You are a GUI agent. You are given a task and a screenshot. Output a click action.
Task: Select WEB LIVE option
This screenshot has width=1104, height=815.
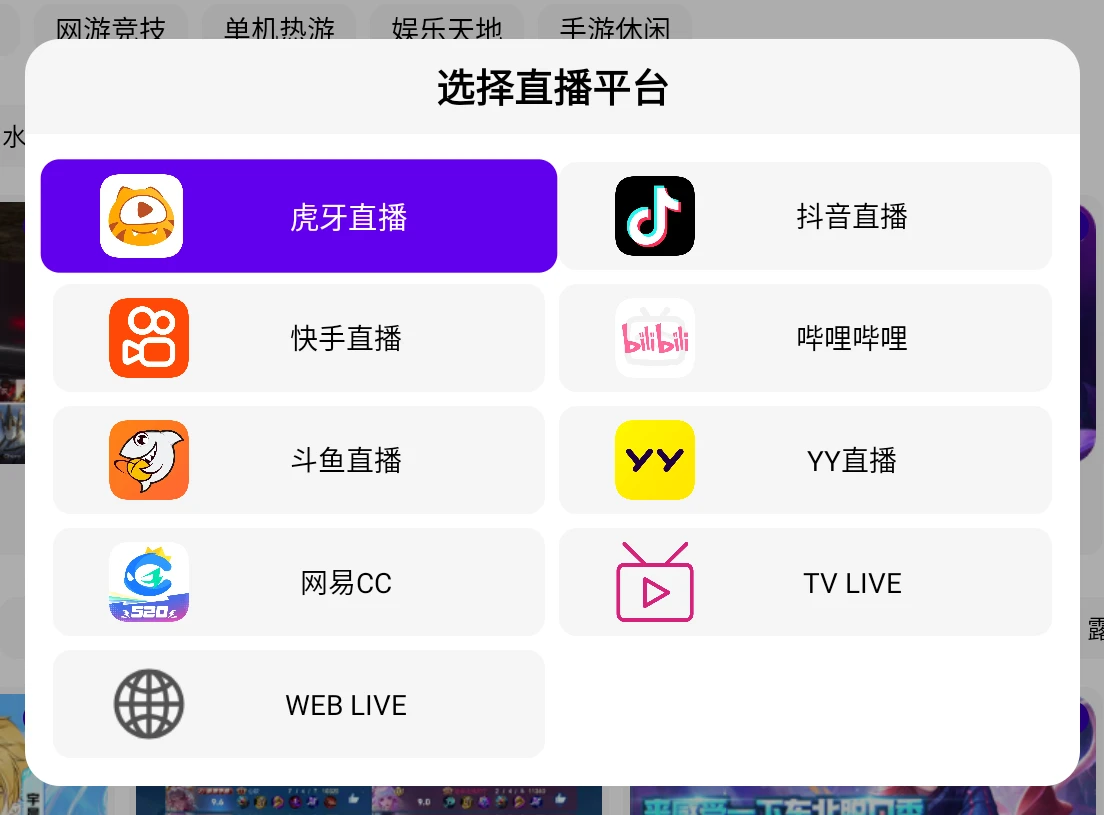click(298, 704)
